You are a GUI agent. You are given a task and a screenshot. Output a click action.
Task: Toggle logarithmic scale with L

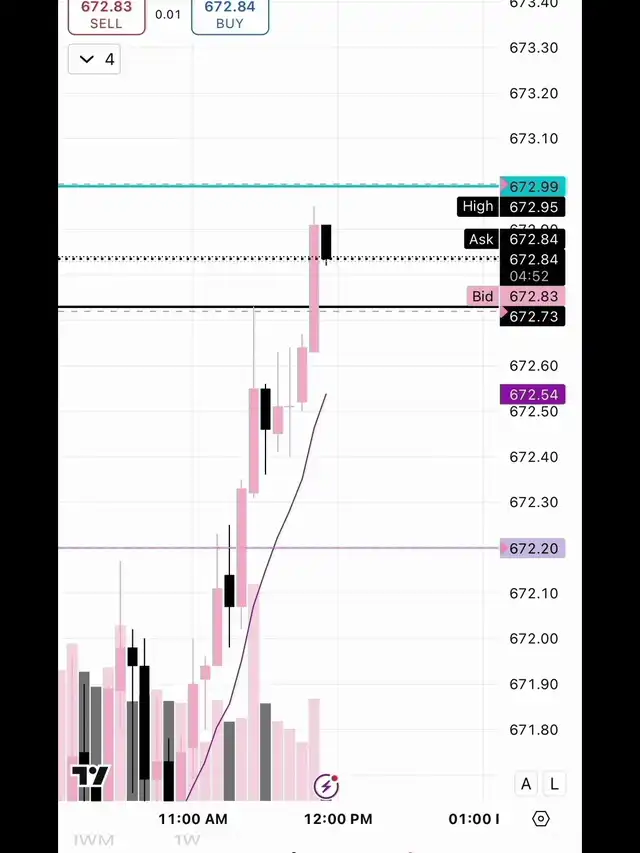coord(554,784)
